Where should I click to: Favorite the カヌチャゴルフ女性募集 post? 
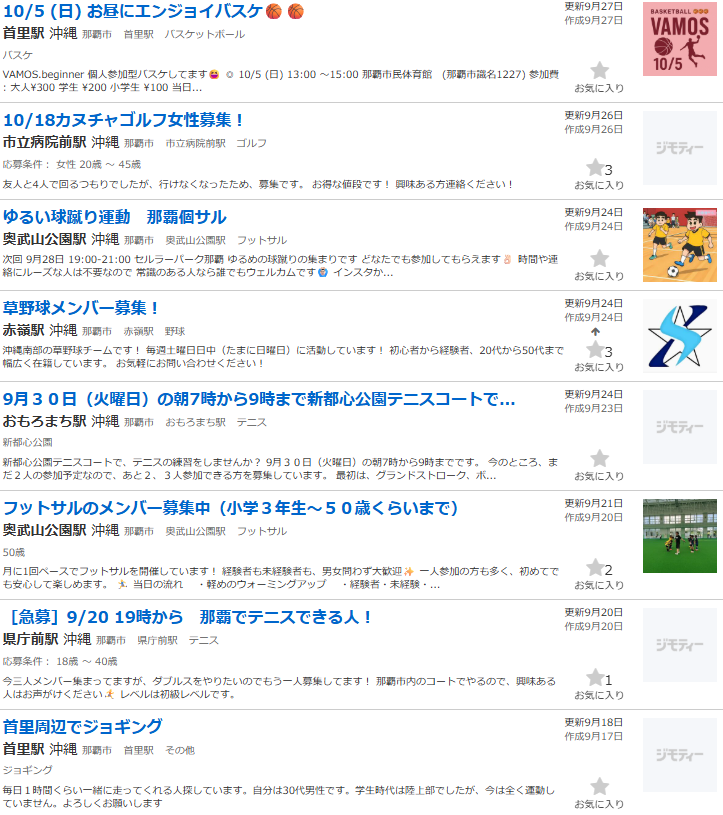tap(596, 168)
